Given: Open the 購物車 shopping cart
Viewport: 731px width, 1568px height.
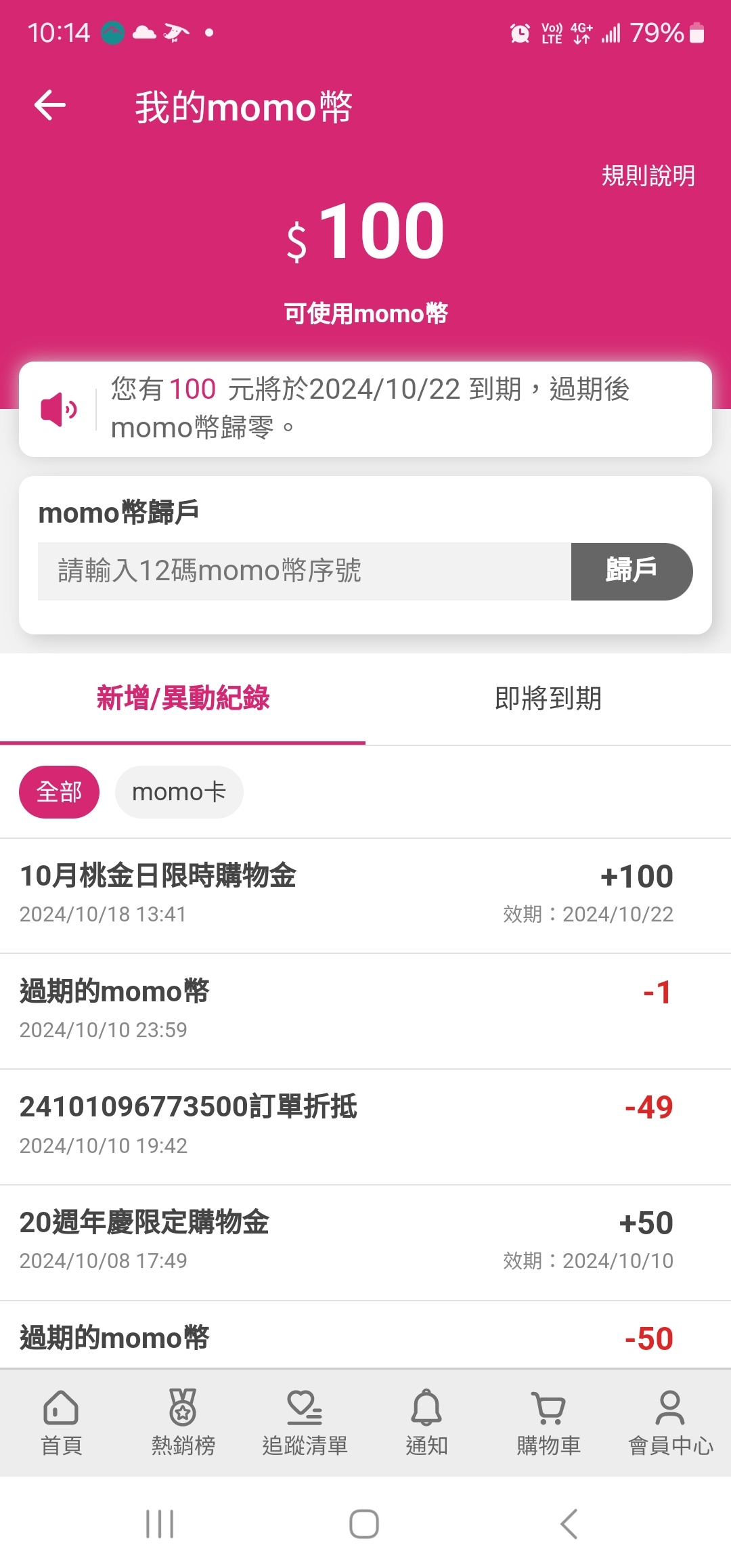Looking at the screenshot, I should click(x=548, y=1422).
